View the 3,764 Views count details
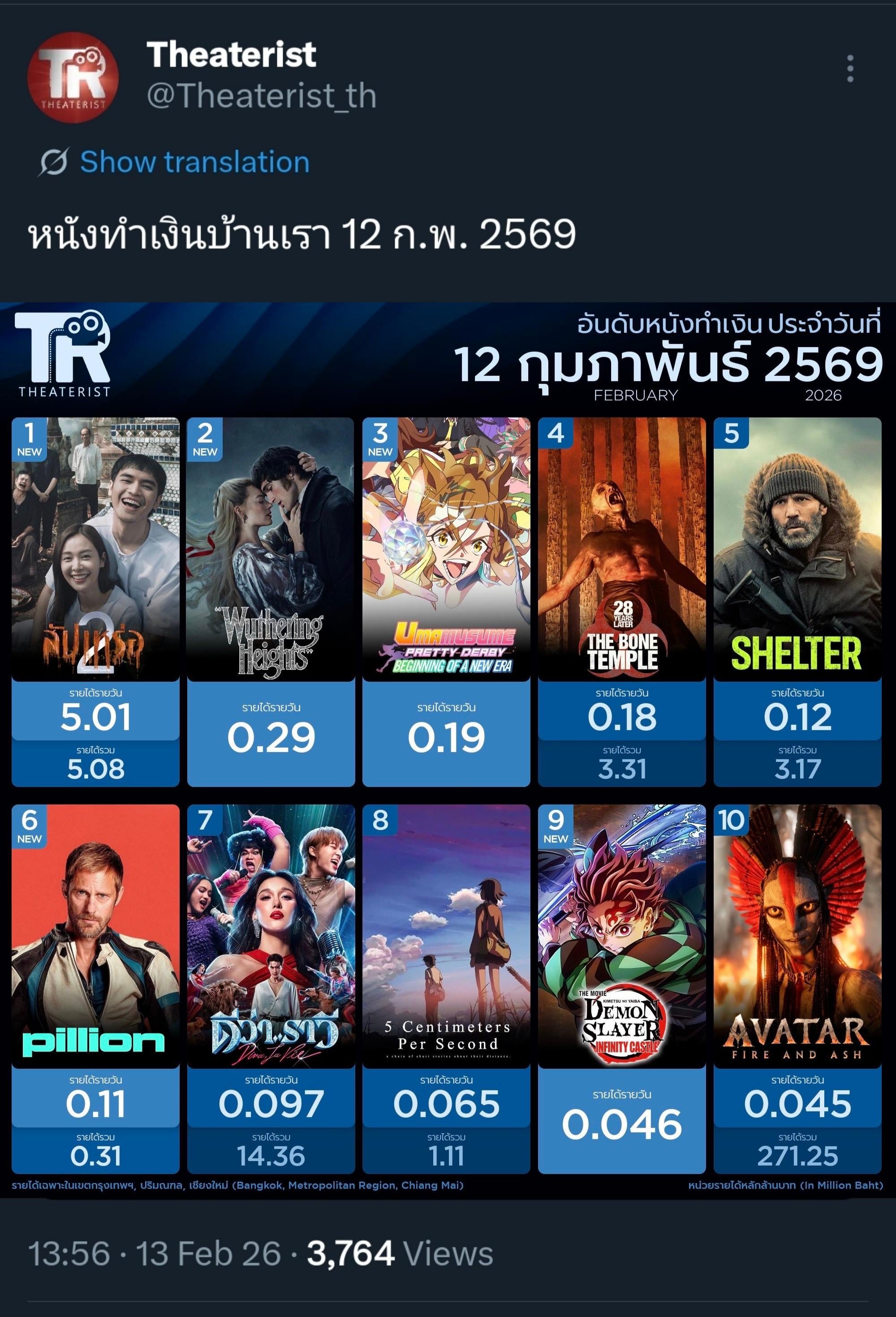 click(400, 1253)
